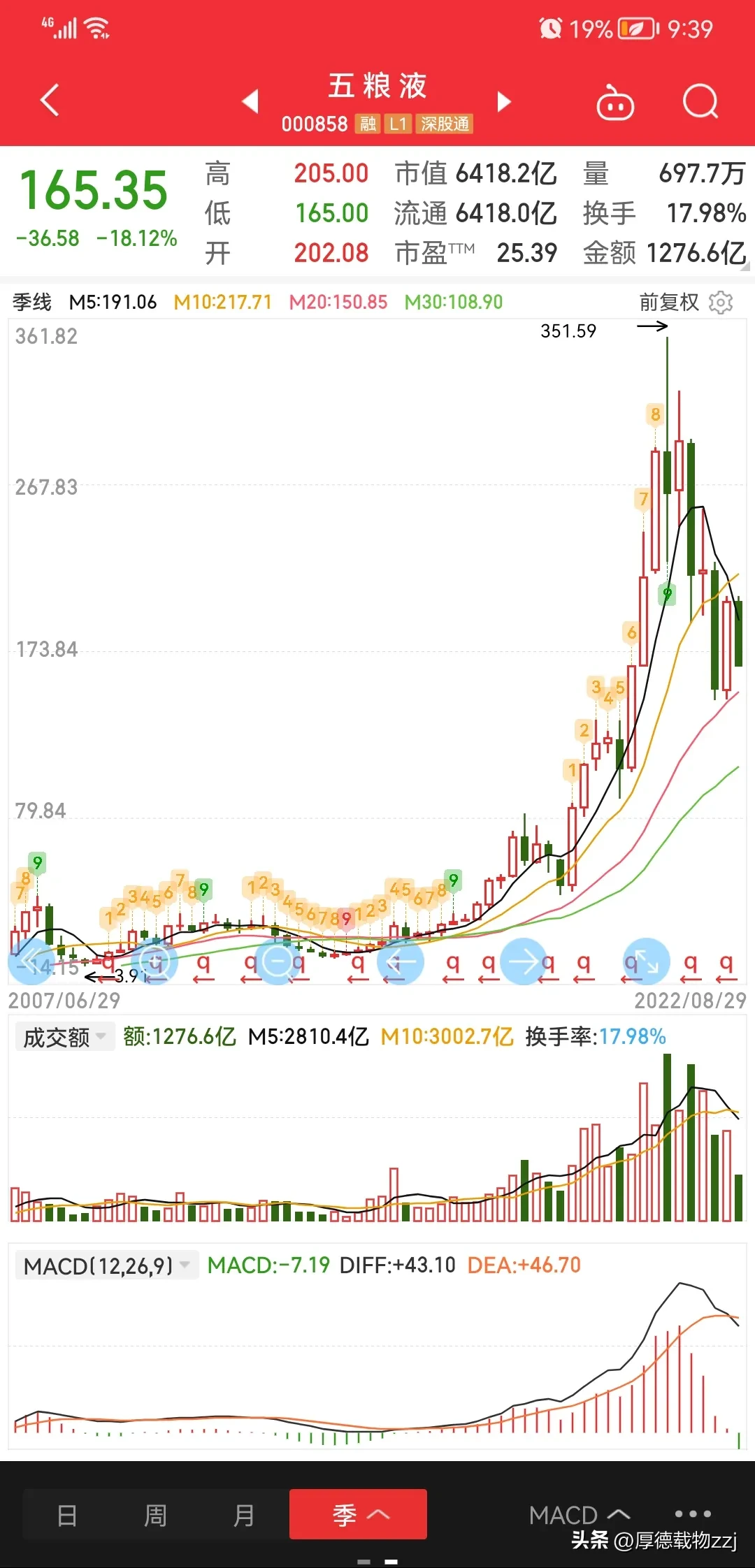The width and height of the screenshot is (755, 1568).
Task: Jump chart to earliest with double-left arrow
Action: coord(29,962)
